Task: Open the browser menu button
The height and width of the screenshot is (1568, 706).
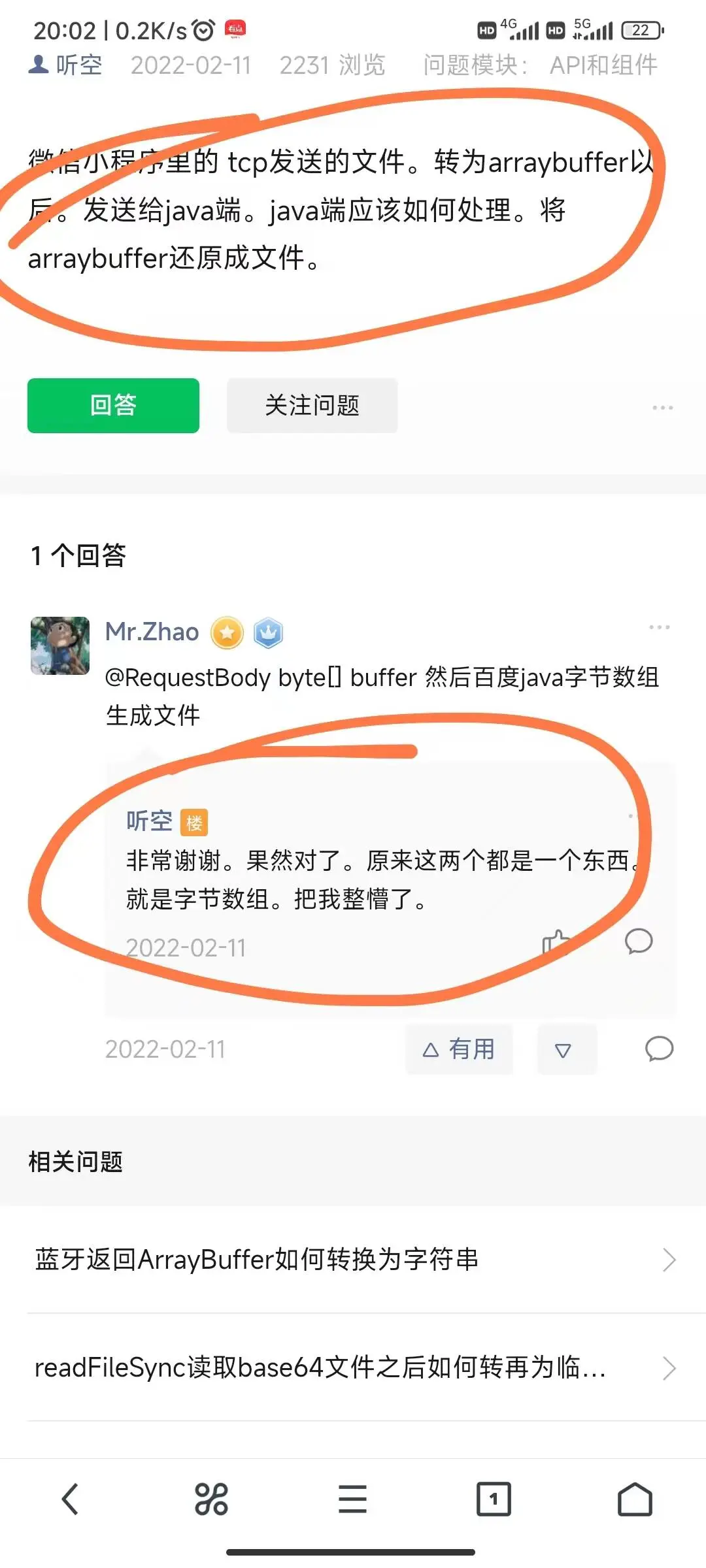Action: coord(352,1499)
